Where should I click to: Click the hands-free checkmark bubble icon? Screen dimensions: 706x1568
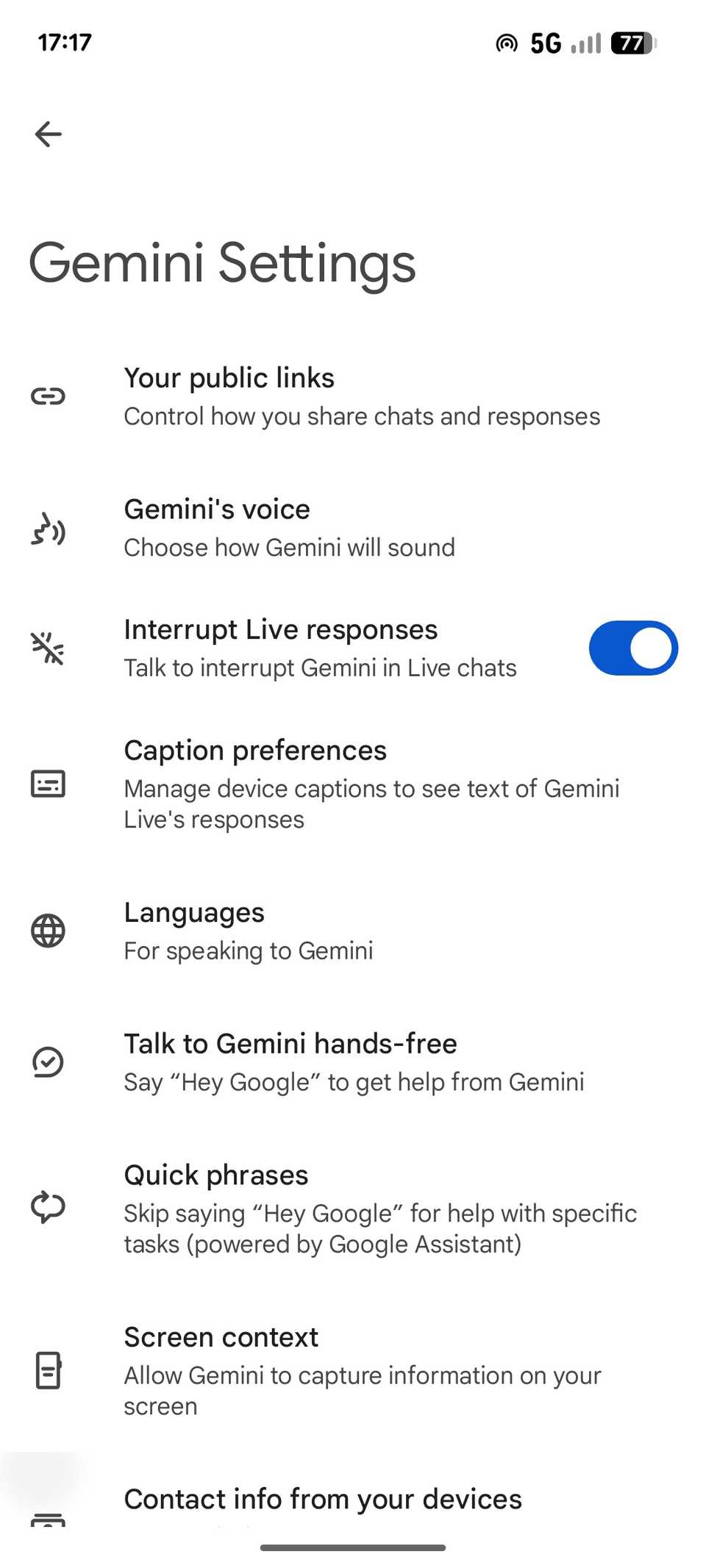(x=49, y=1062)
